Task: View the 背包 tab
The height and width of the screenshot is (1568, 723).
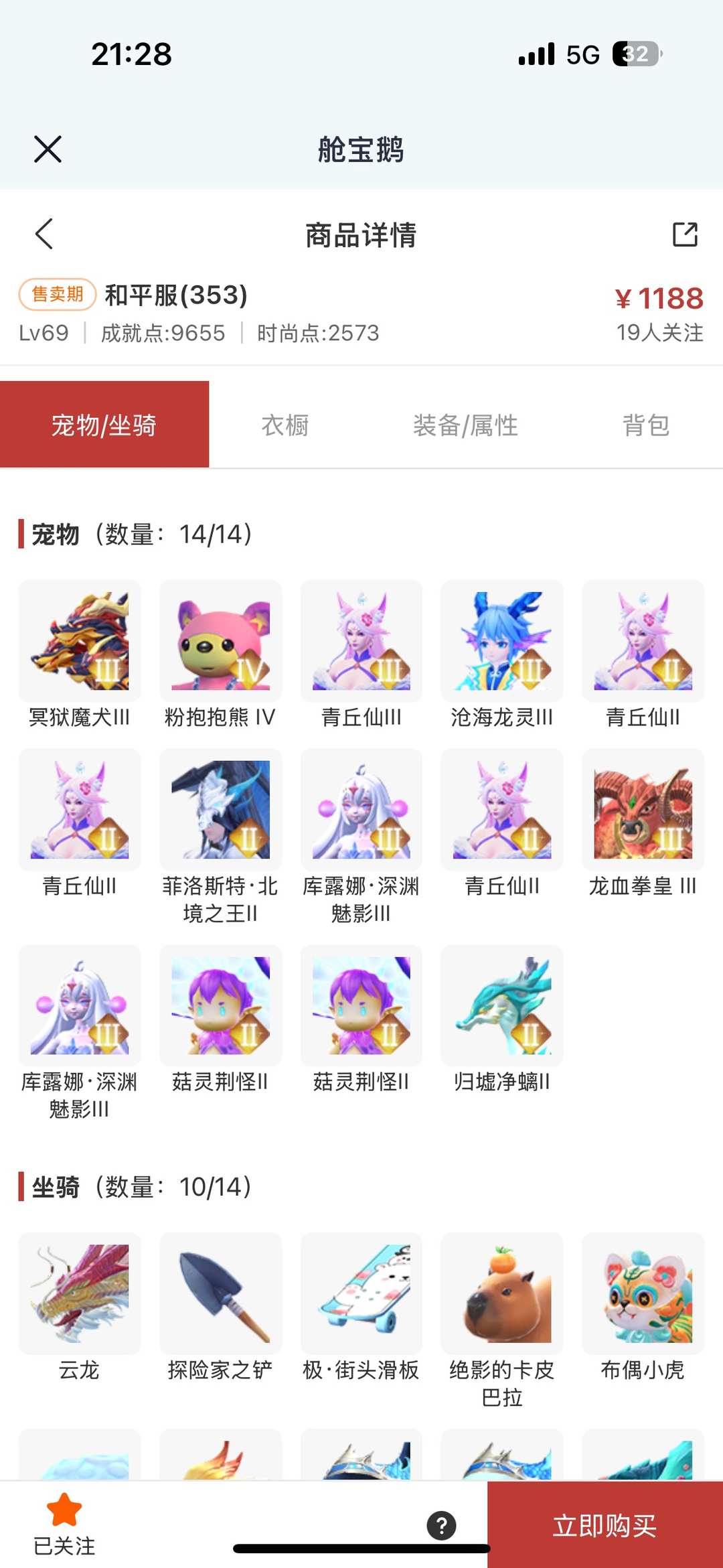Action: [x=645, y=426]
